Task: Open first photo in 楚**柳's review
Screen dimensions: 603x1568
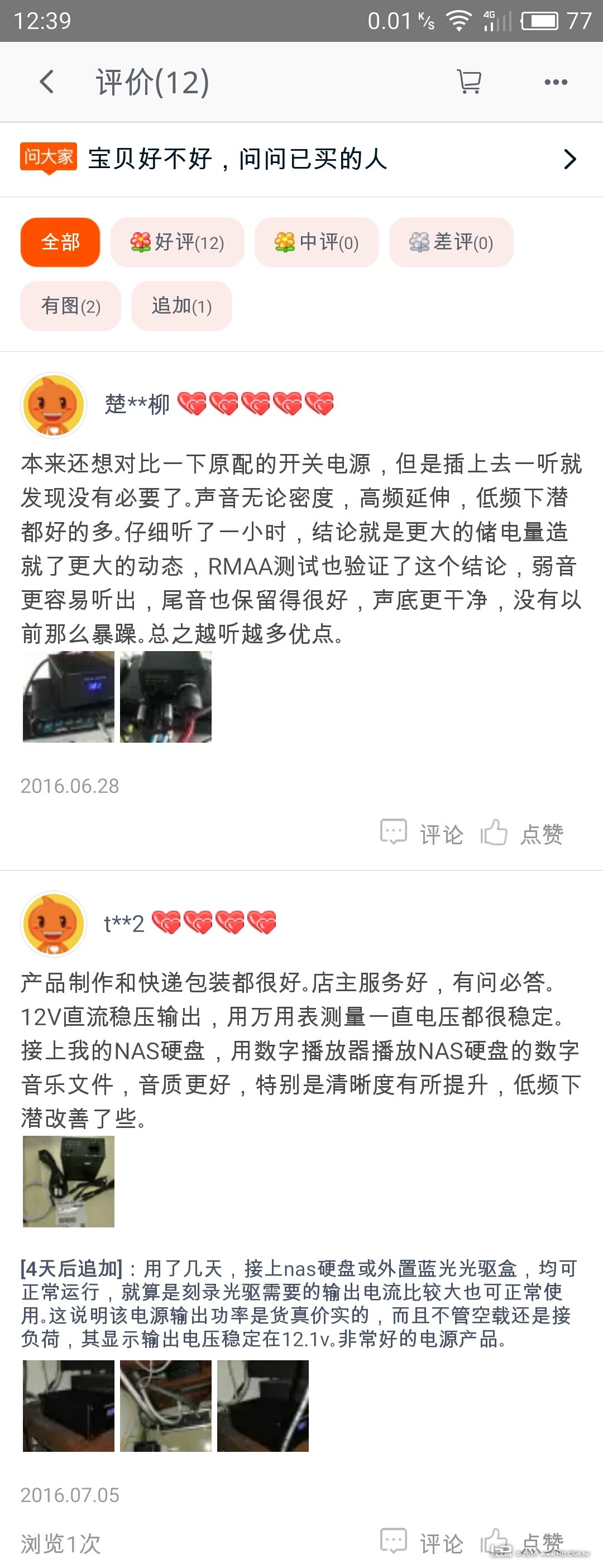Action: (68, 696)
